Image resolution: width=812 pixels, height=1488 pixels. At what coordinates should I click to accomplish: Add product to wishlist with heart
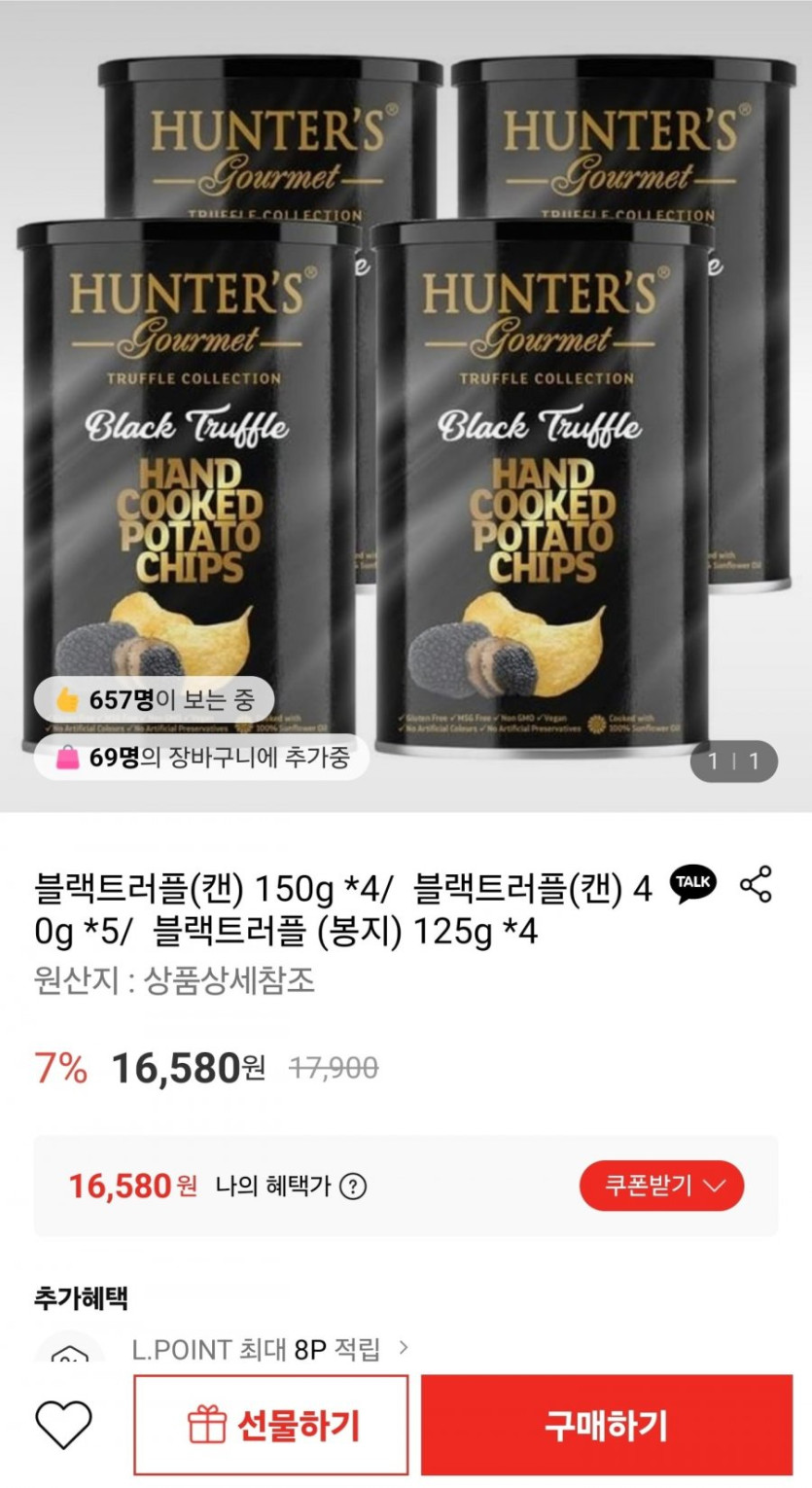(x=64, y=1426)
